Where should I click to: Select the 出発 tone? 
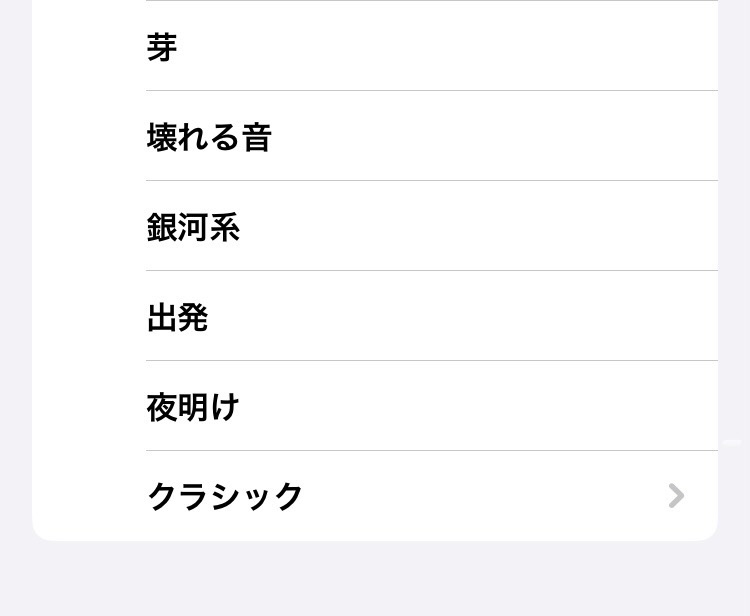(x=177, y=317)
